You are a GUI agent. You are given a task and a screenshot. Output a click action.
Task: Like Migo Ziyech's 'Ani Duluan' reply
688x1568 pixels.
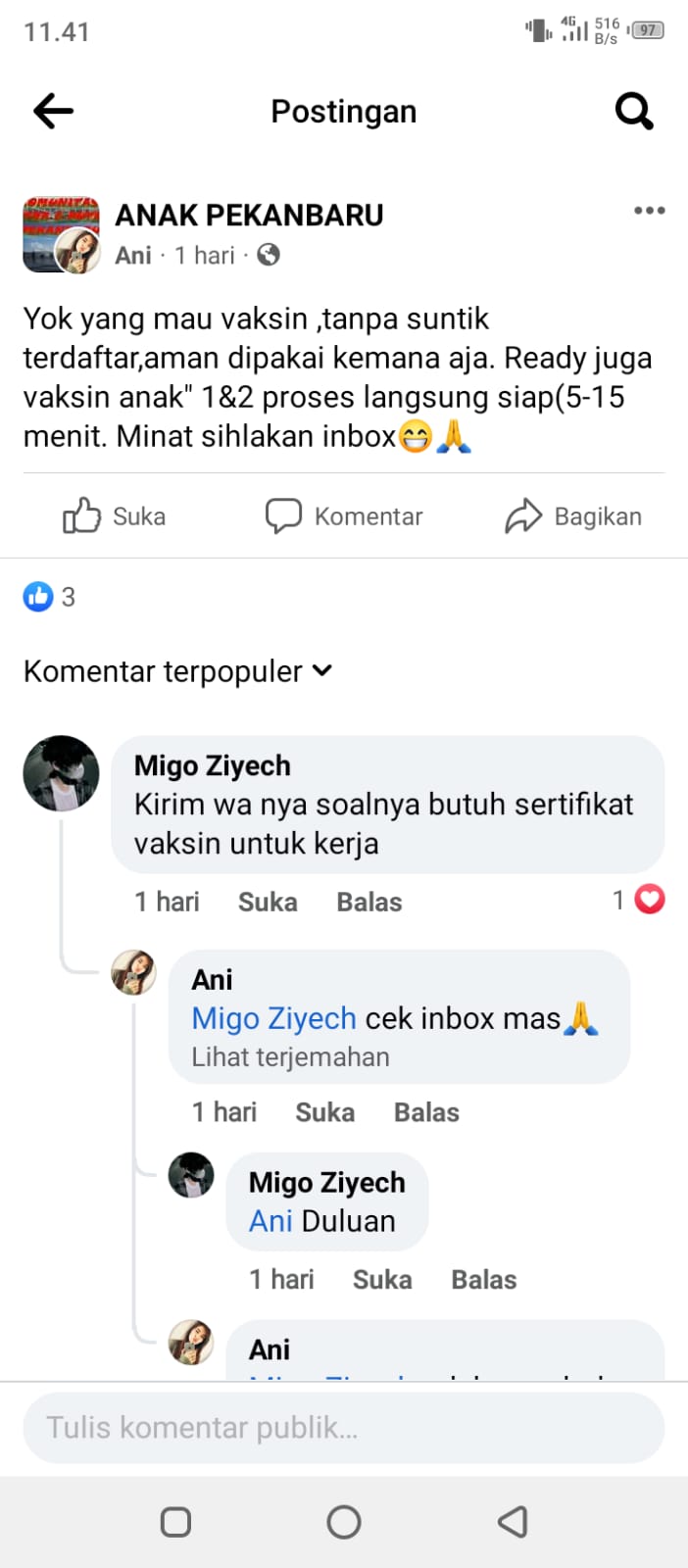point(382,1279)
